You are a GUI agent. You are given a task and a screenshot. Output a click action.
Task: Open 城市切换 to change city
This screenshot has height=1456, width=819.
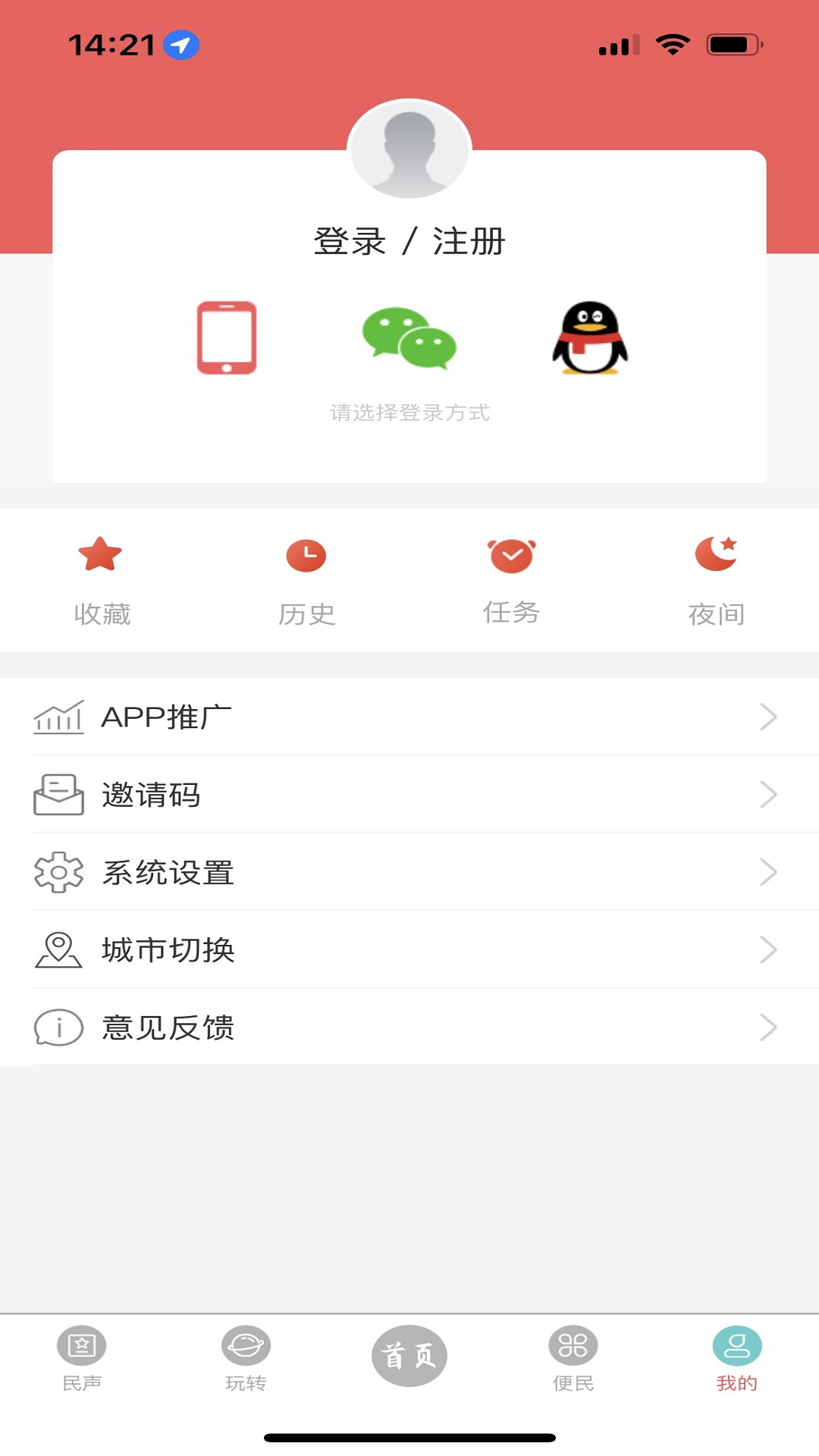coord(409,950)
